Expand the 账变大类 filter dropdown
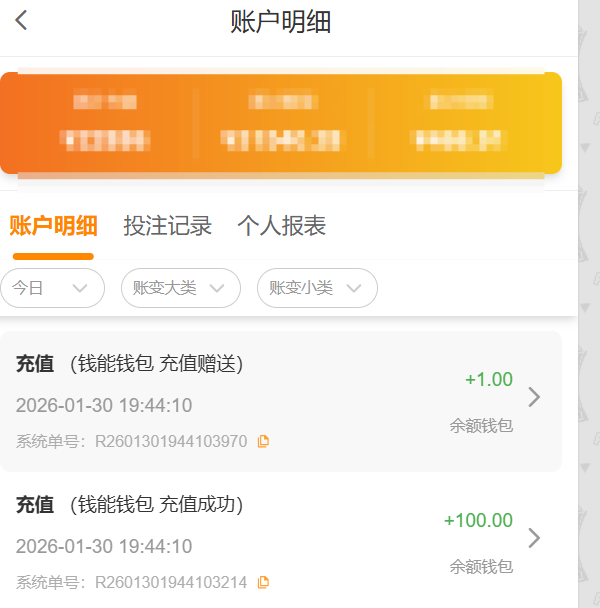The height and width of the screenshot is (608, 600). pyautogui.click(x=180, y=288)
